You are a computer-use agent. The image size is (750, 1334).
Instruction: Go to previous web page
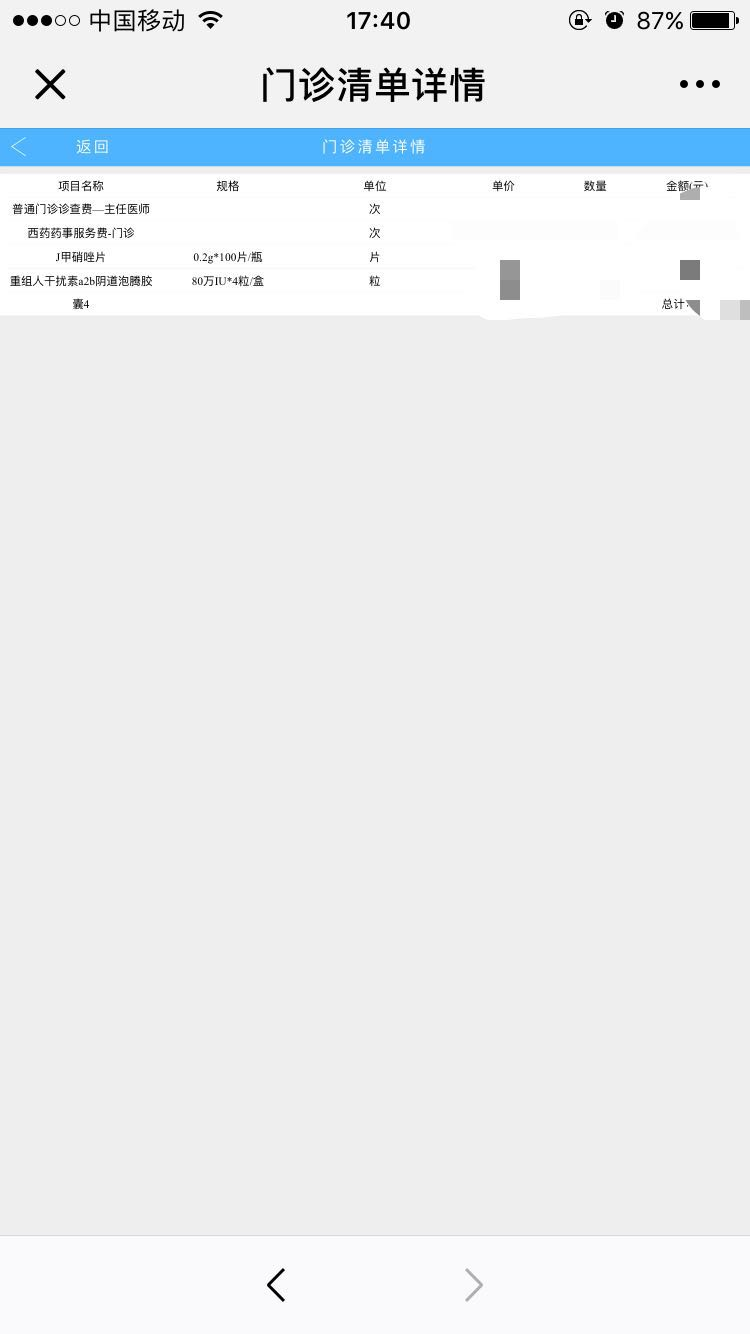(x=277, y=1285)
